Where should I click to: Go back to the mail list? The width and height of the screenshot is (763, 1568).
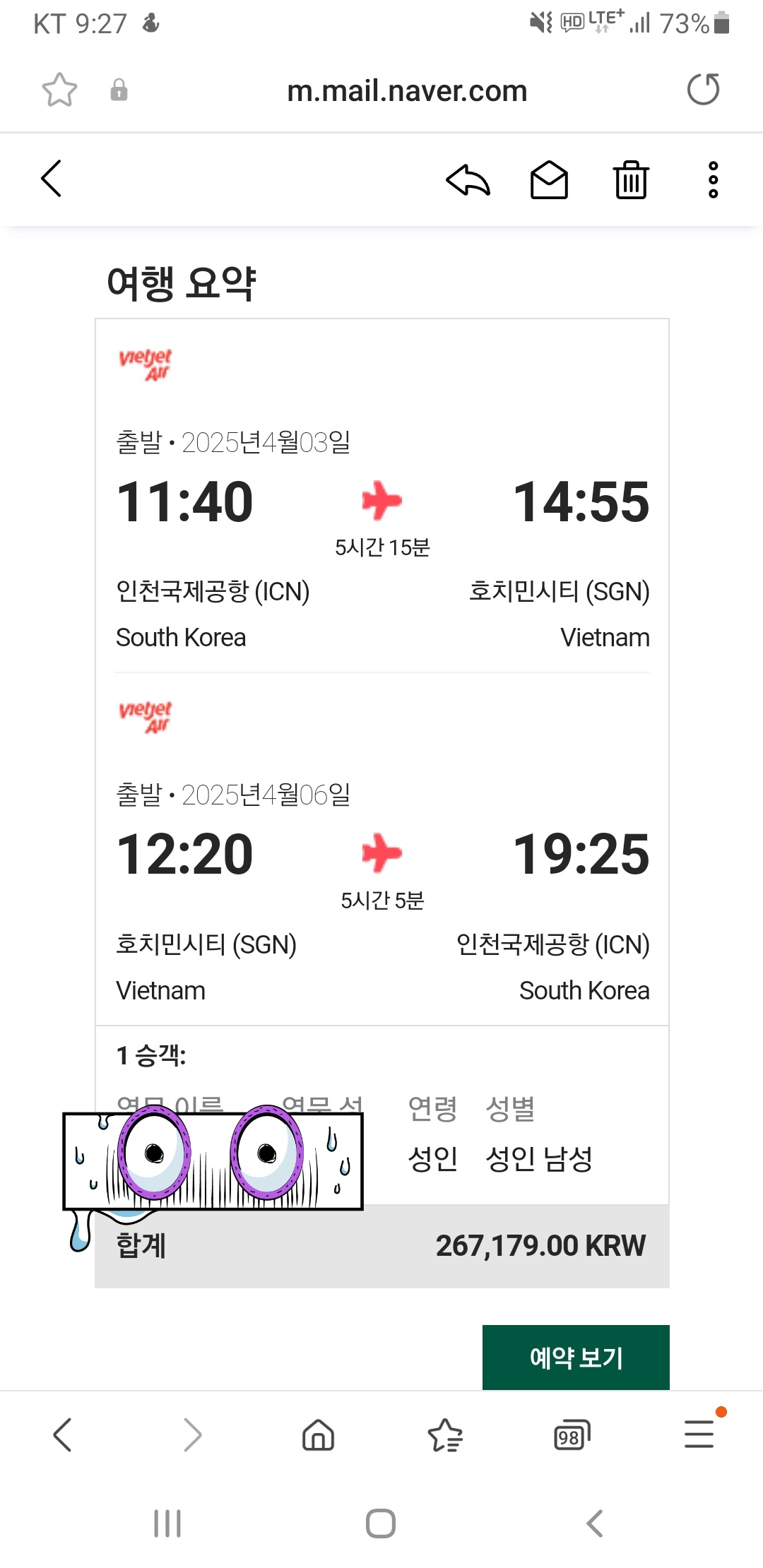pos(52,178)
